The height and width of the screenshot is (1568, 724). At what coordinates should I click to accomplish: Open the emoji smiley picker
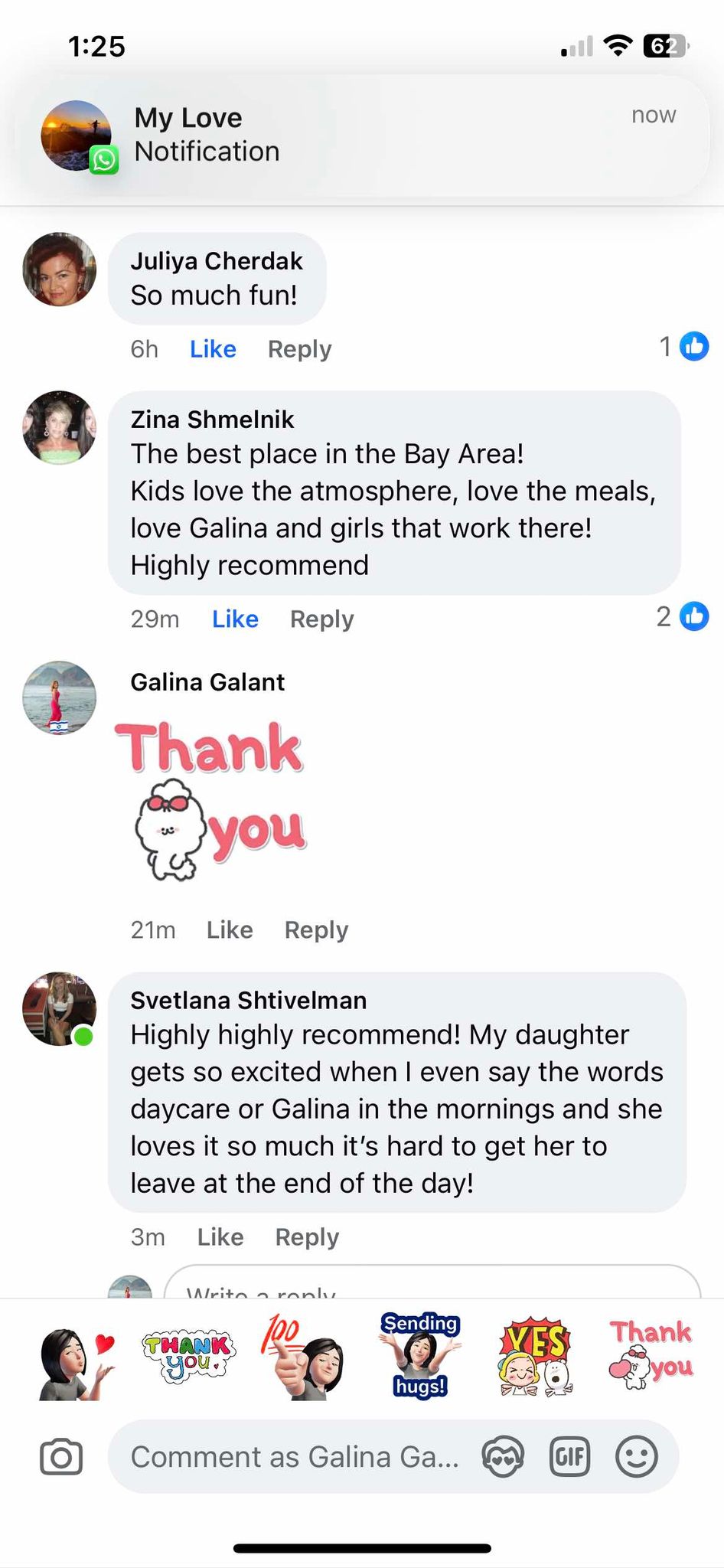pos(637,1456)
